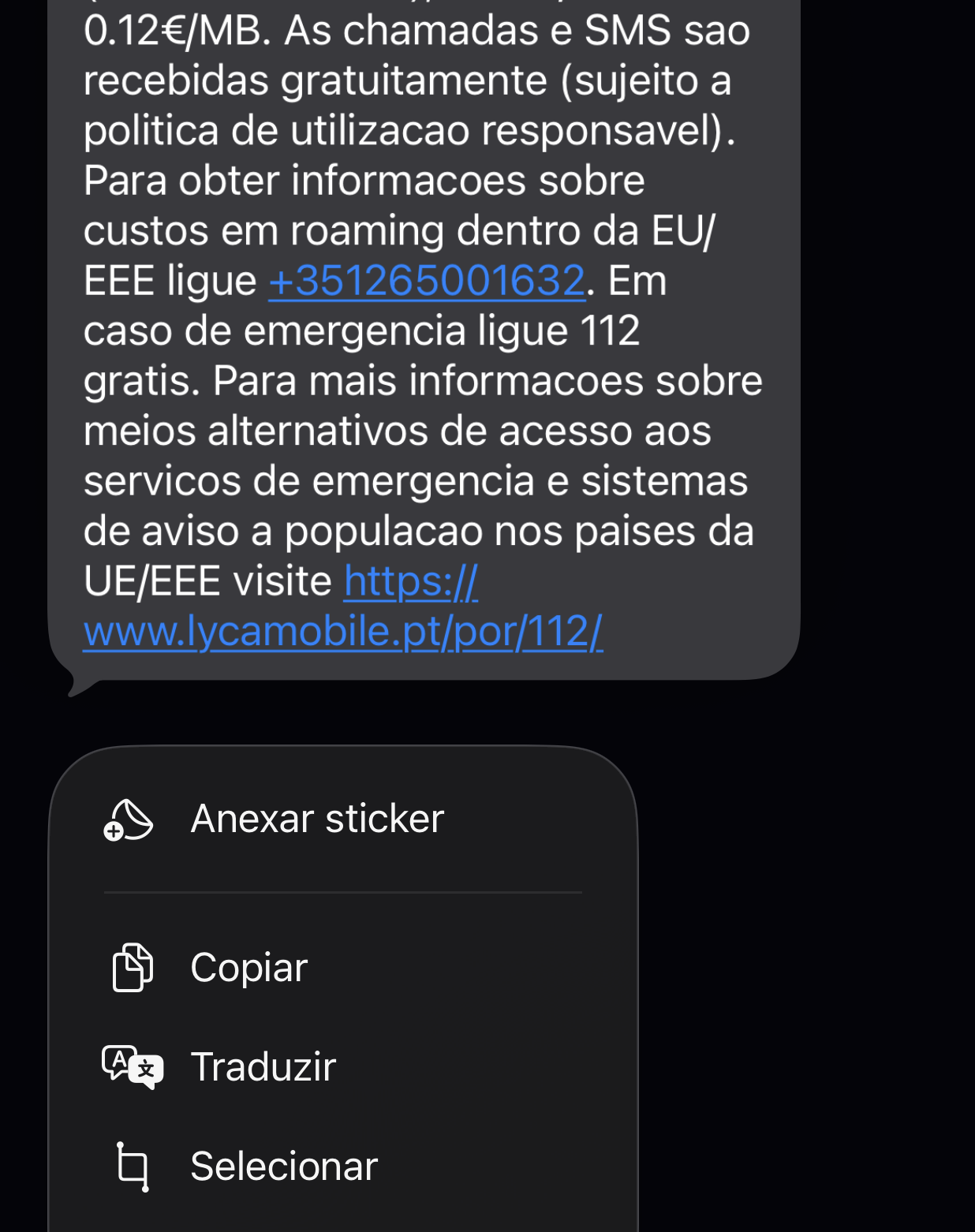This screenshot has width=975, height=1232.
Task: Open the lycamobile.pt/por/112 link
Action: (x=342, y=632)
